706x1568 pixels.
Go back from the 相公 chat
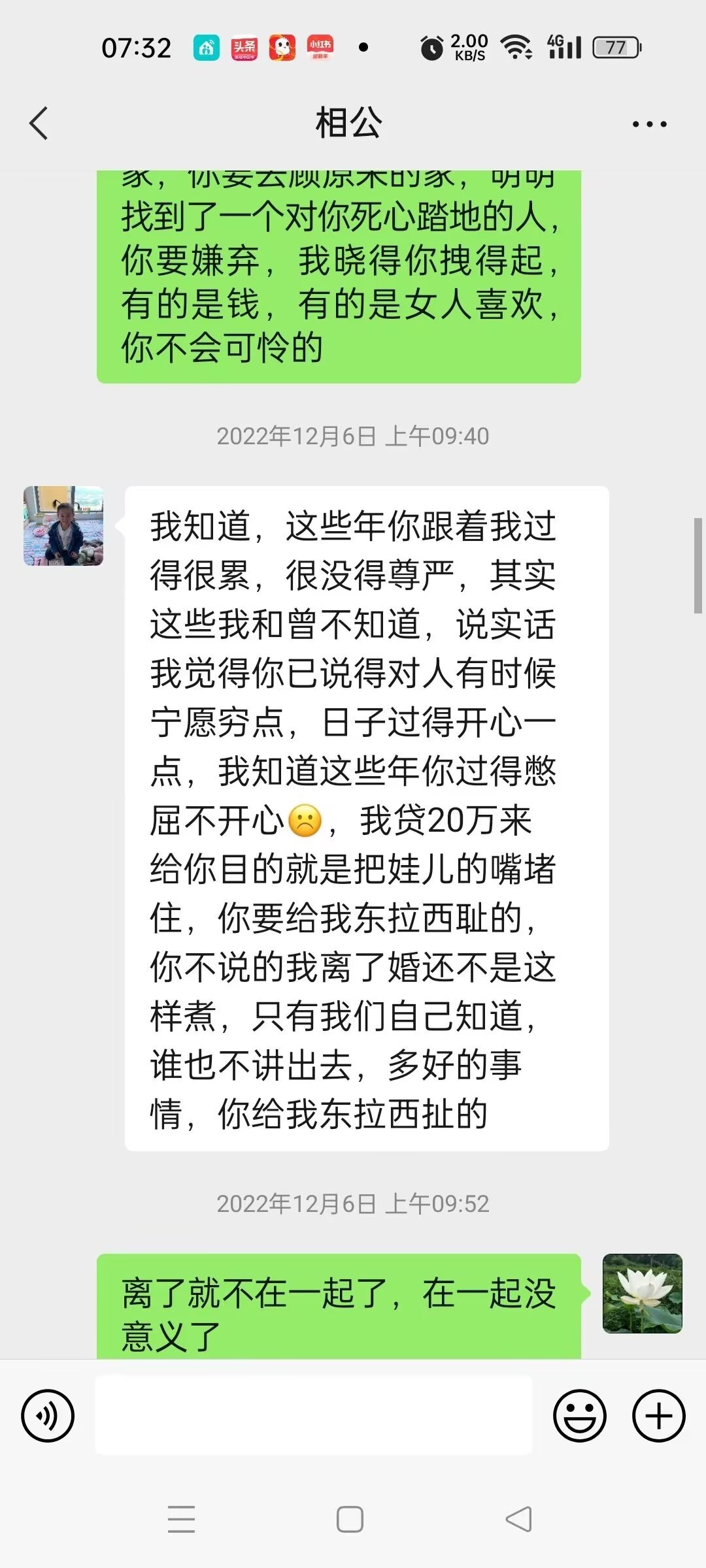click(x=39, y=123)
